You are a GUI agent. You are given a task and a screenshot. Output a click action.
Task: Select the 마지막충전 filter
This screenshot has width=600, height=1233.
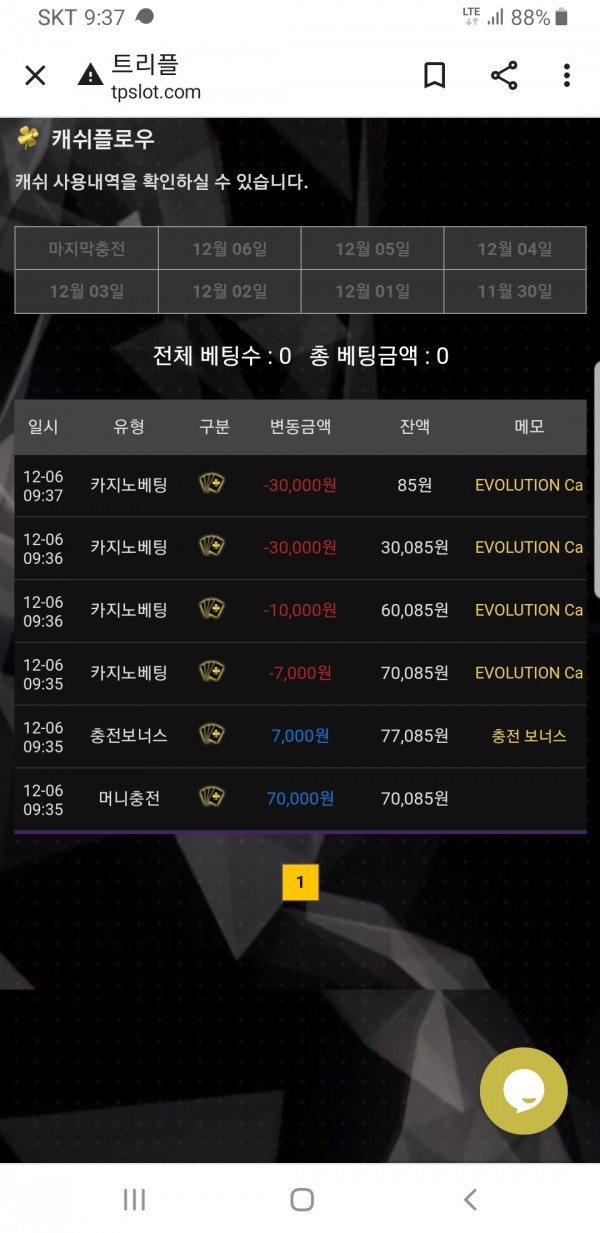pos(87,249)
